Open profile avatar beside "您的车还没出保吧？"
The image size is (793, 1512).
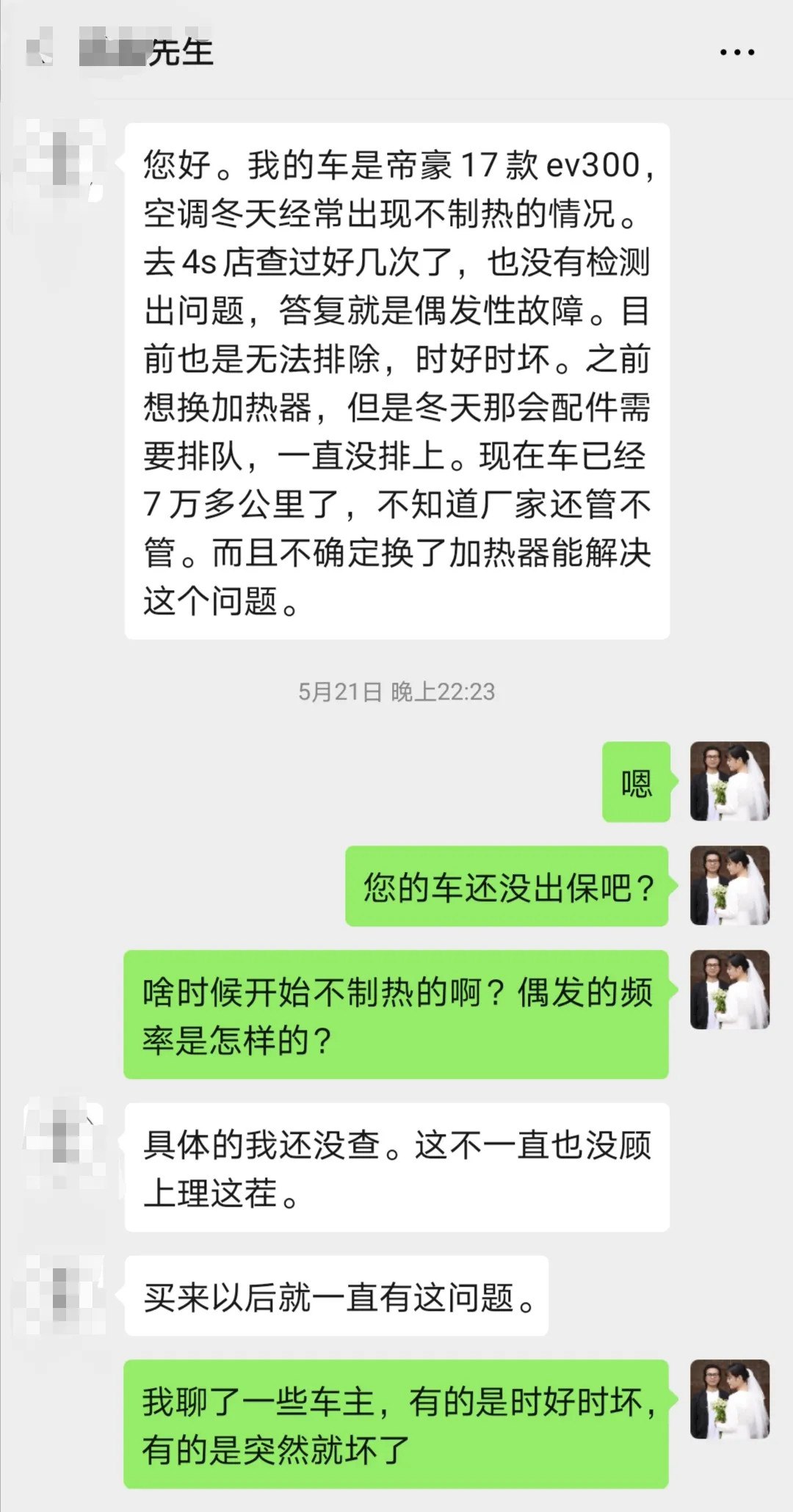(x=729, y=885)
